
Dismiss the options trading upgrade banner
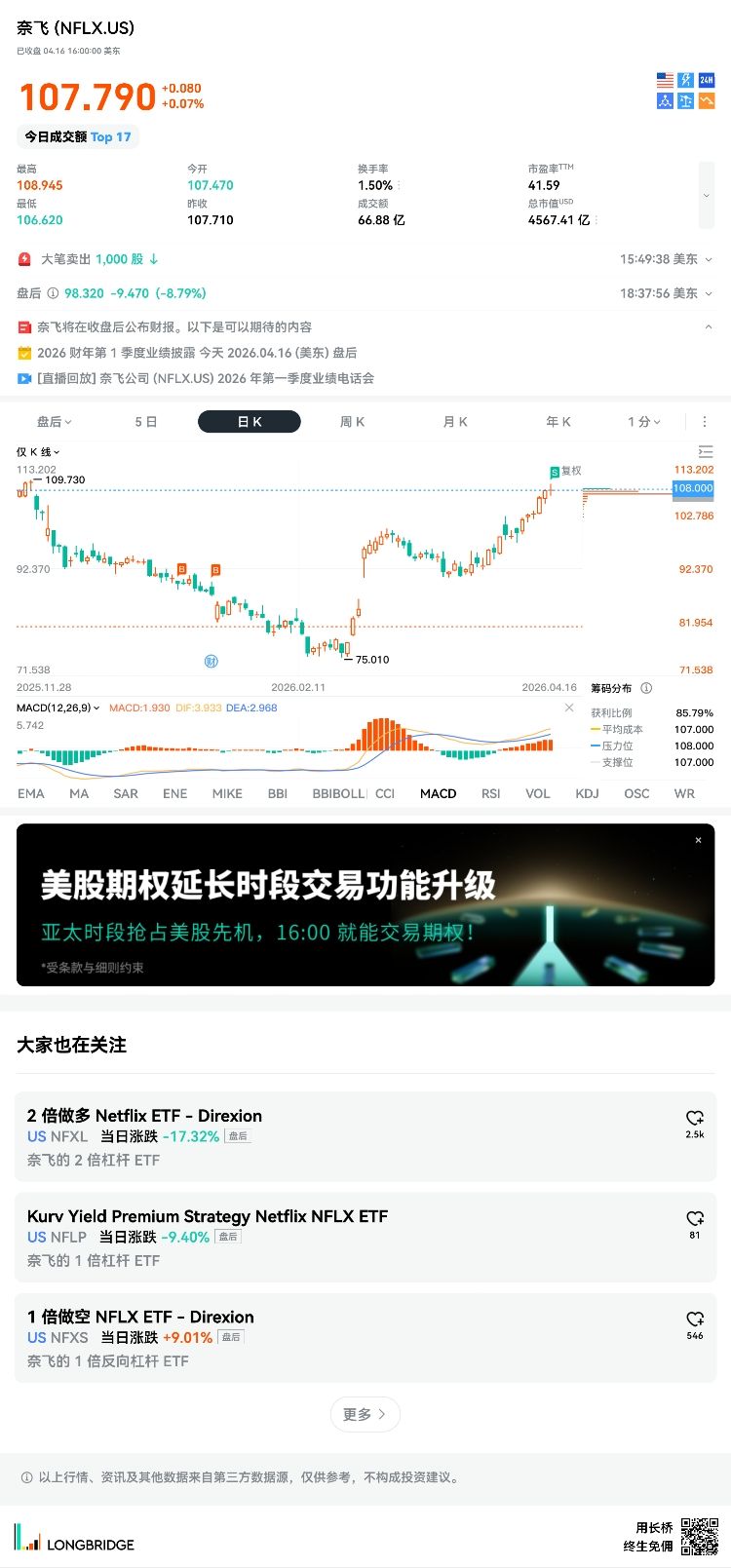coord(698,840)
